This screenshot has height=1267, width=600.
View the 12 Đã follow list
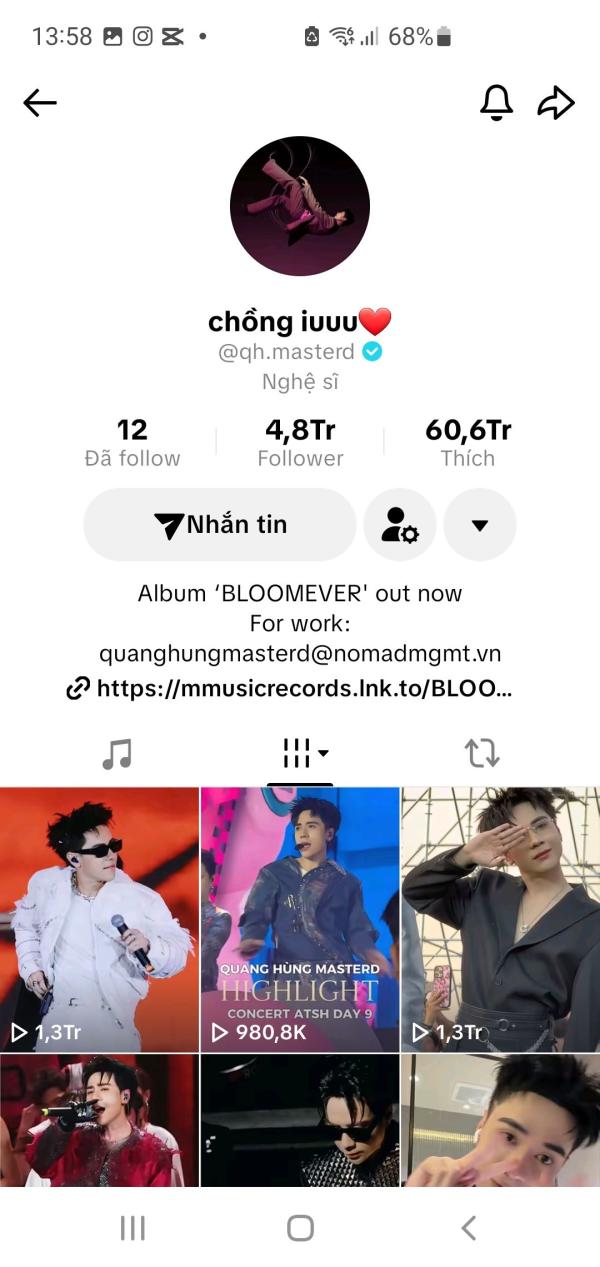(132, 443)
